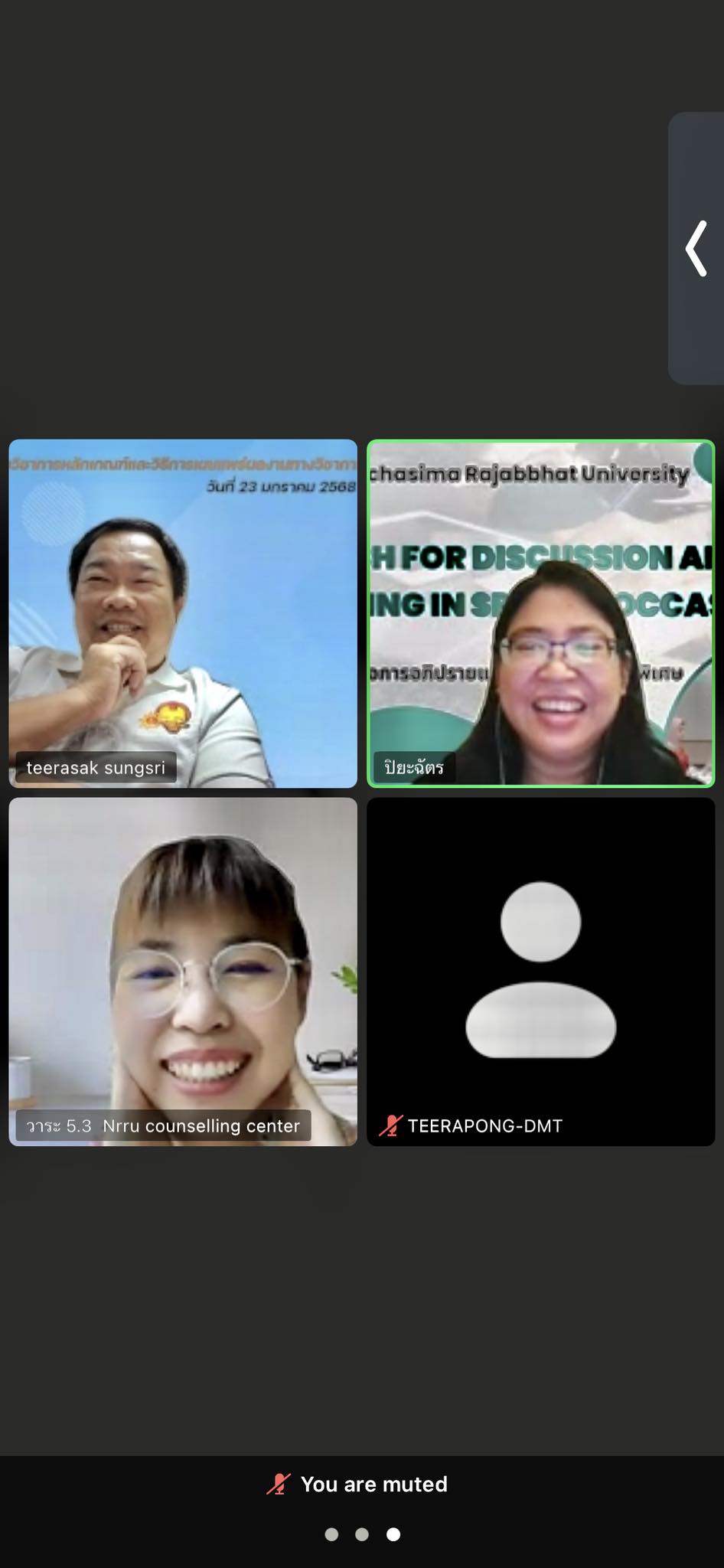Viewport: 724px width, 1568px height.
Task: Select ปิยะฉัตร's video tile
Action: pos(541,613)
